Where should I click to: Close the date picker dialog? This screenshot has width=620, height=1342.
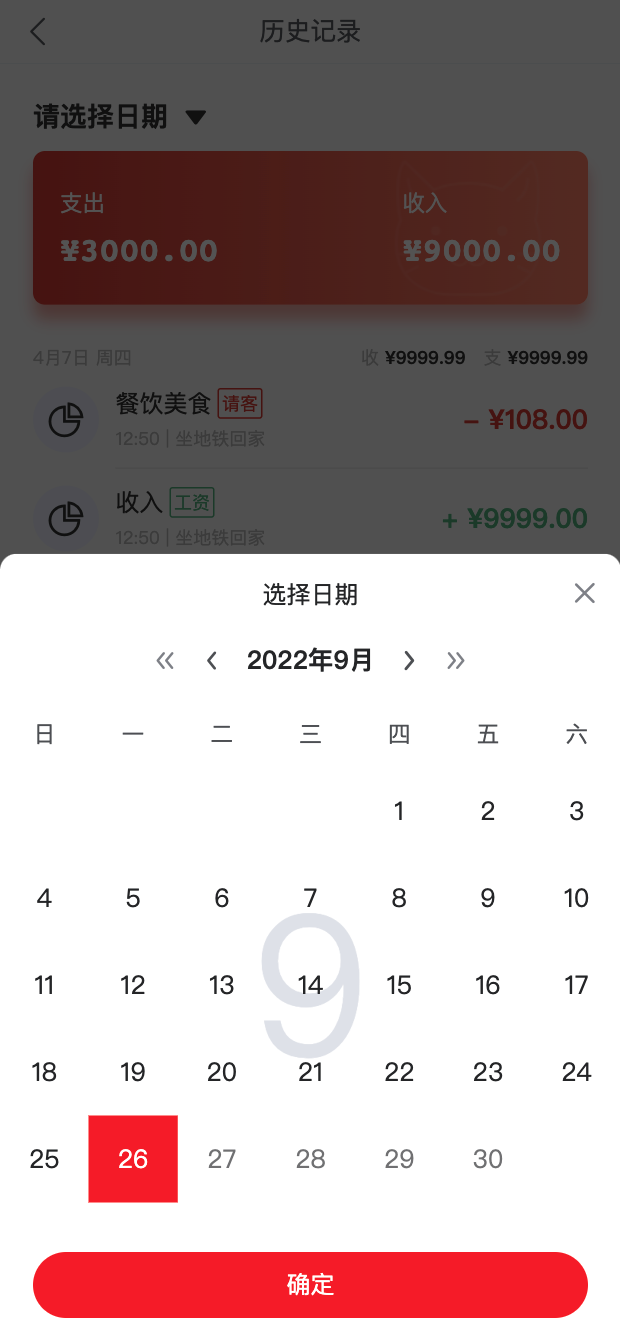(x=585, y=593)
